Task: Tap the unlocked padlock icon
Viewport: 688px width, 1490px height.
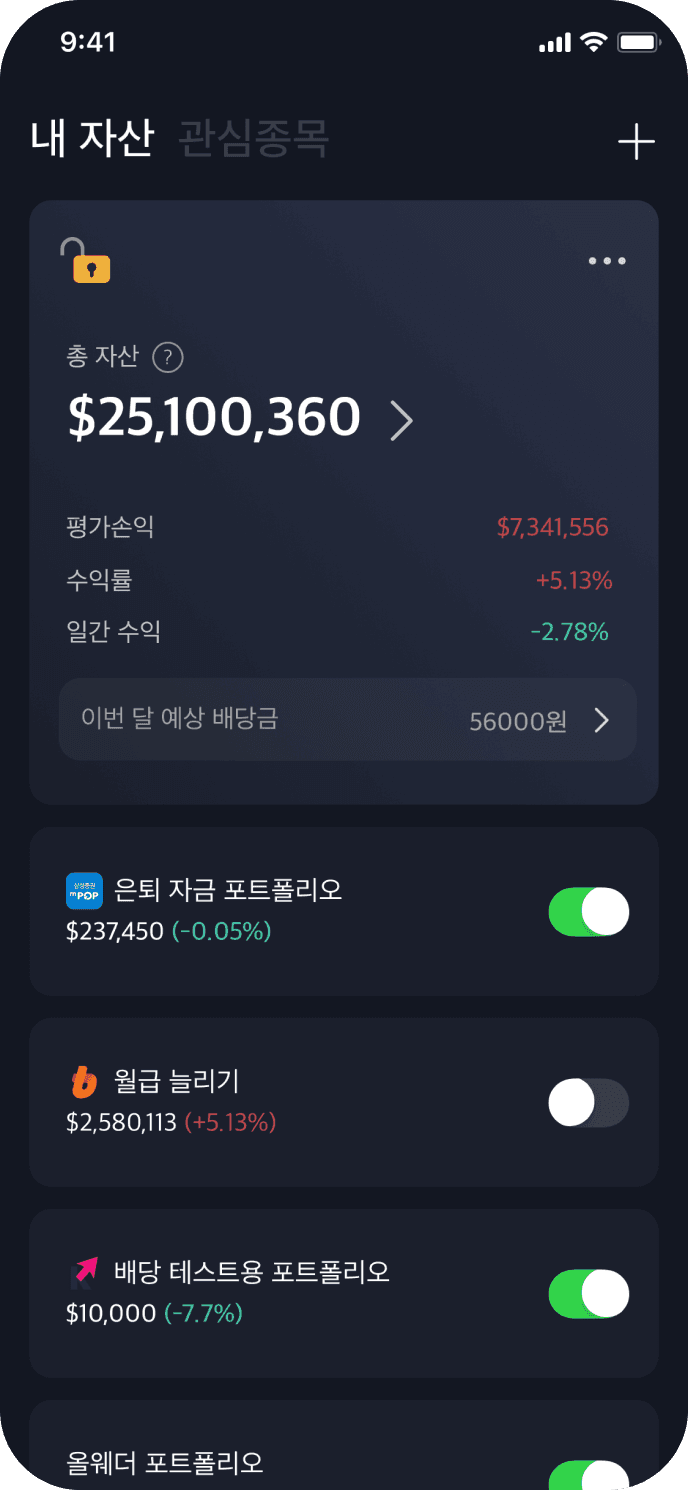Action: click(x=85, y=260)
